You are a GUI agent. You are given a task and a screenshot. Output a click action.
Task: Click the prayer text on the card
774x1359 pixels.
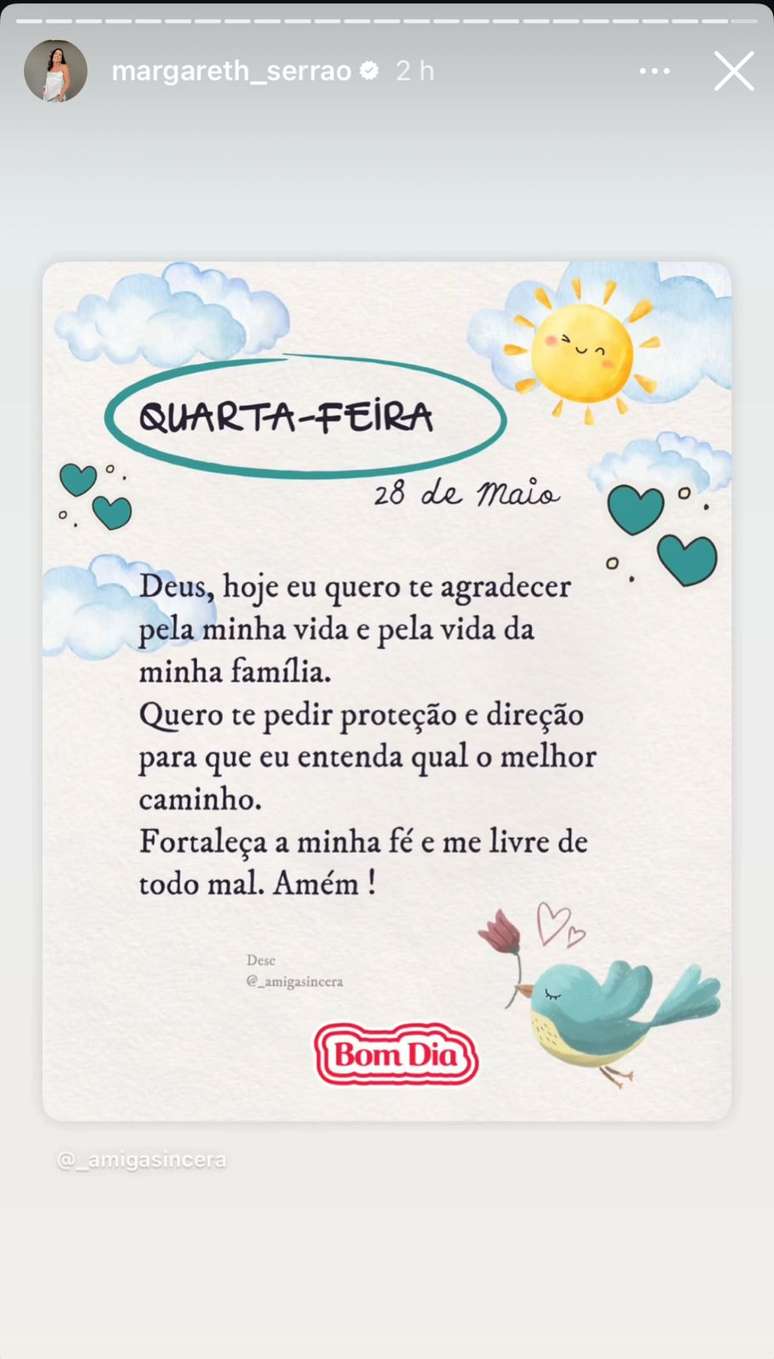pyautogui.click(x=370, y=730)
